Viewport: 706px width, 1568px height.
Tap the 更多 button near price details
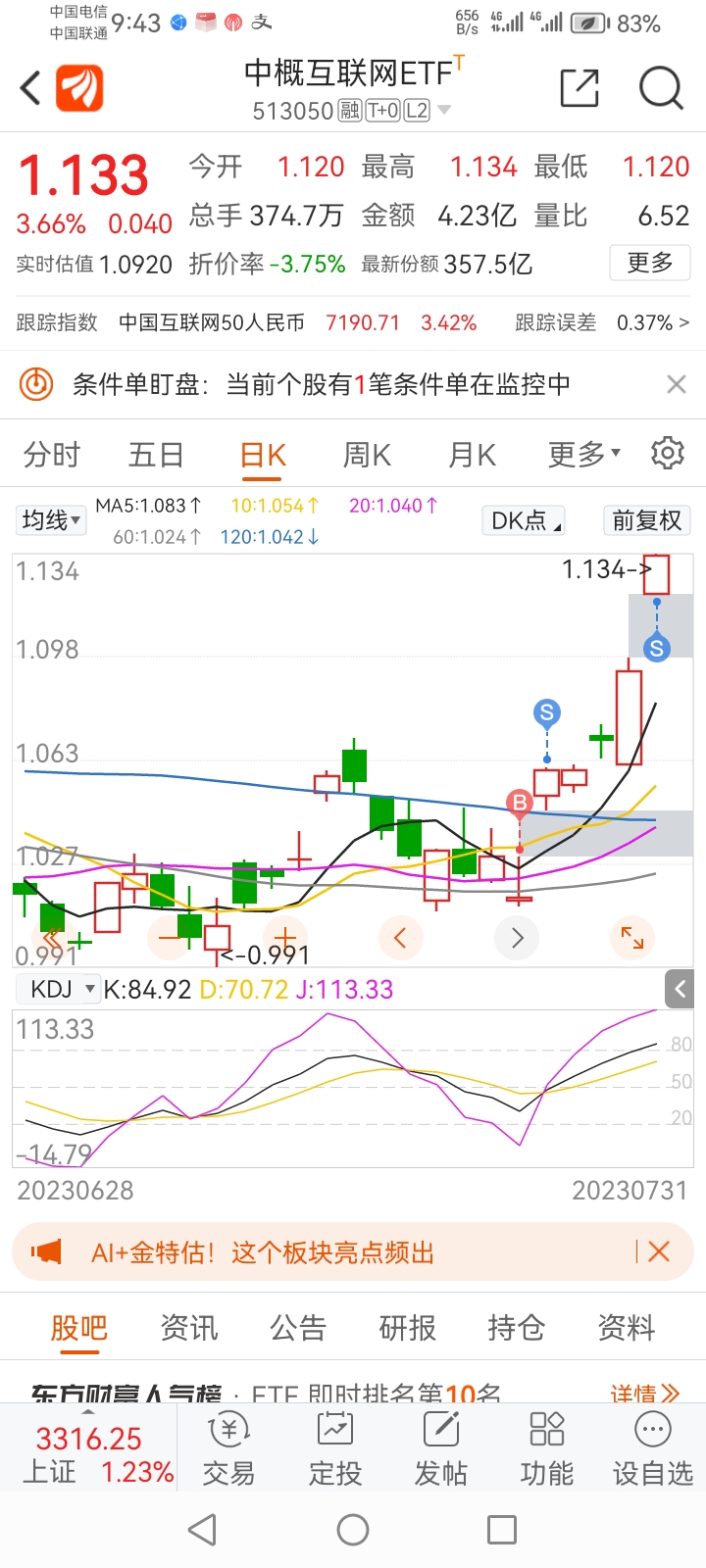click(x=649, y=264)
